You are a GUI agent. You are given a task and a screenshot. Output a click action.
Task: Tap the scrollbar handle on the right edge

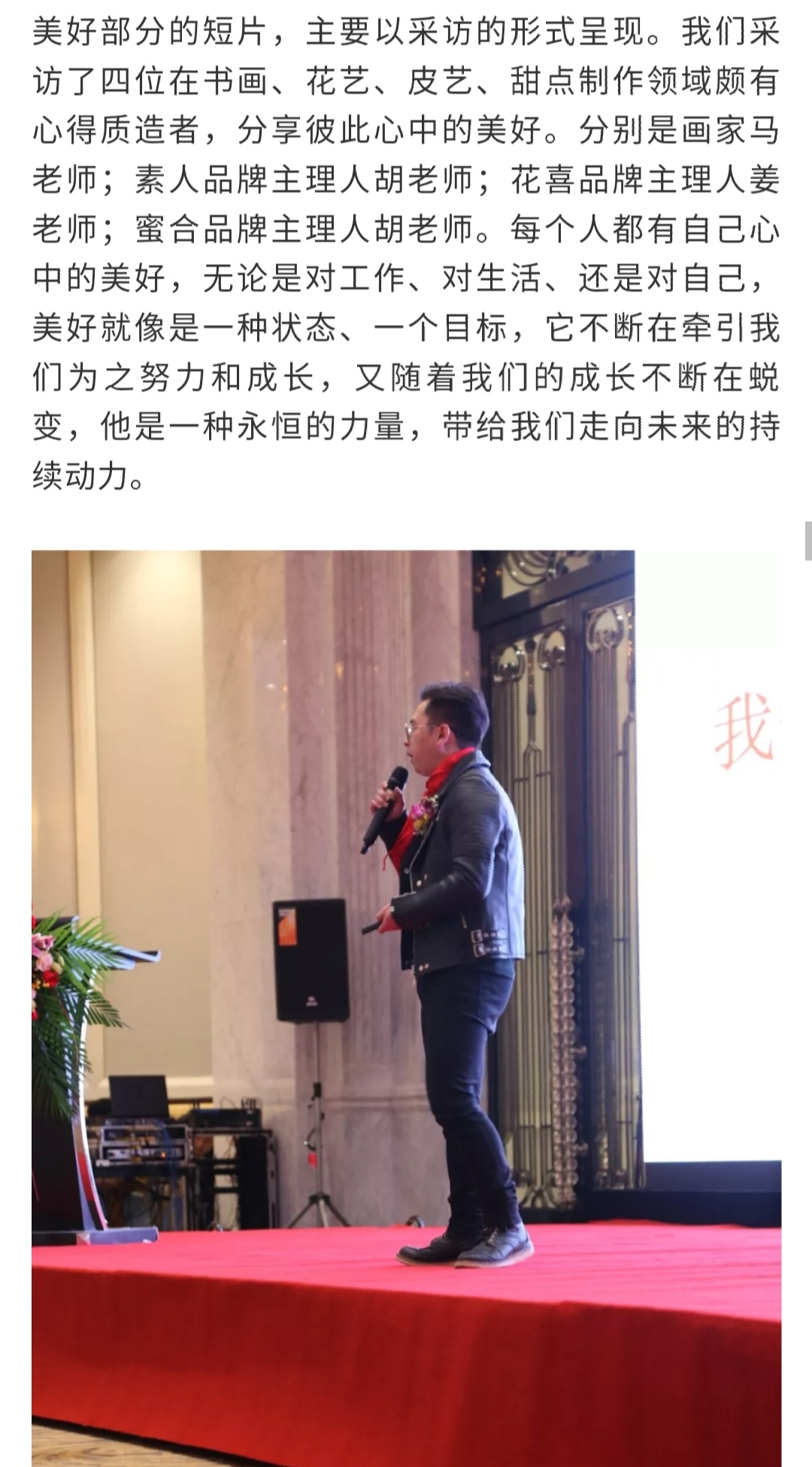[807, 540]
